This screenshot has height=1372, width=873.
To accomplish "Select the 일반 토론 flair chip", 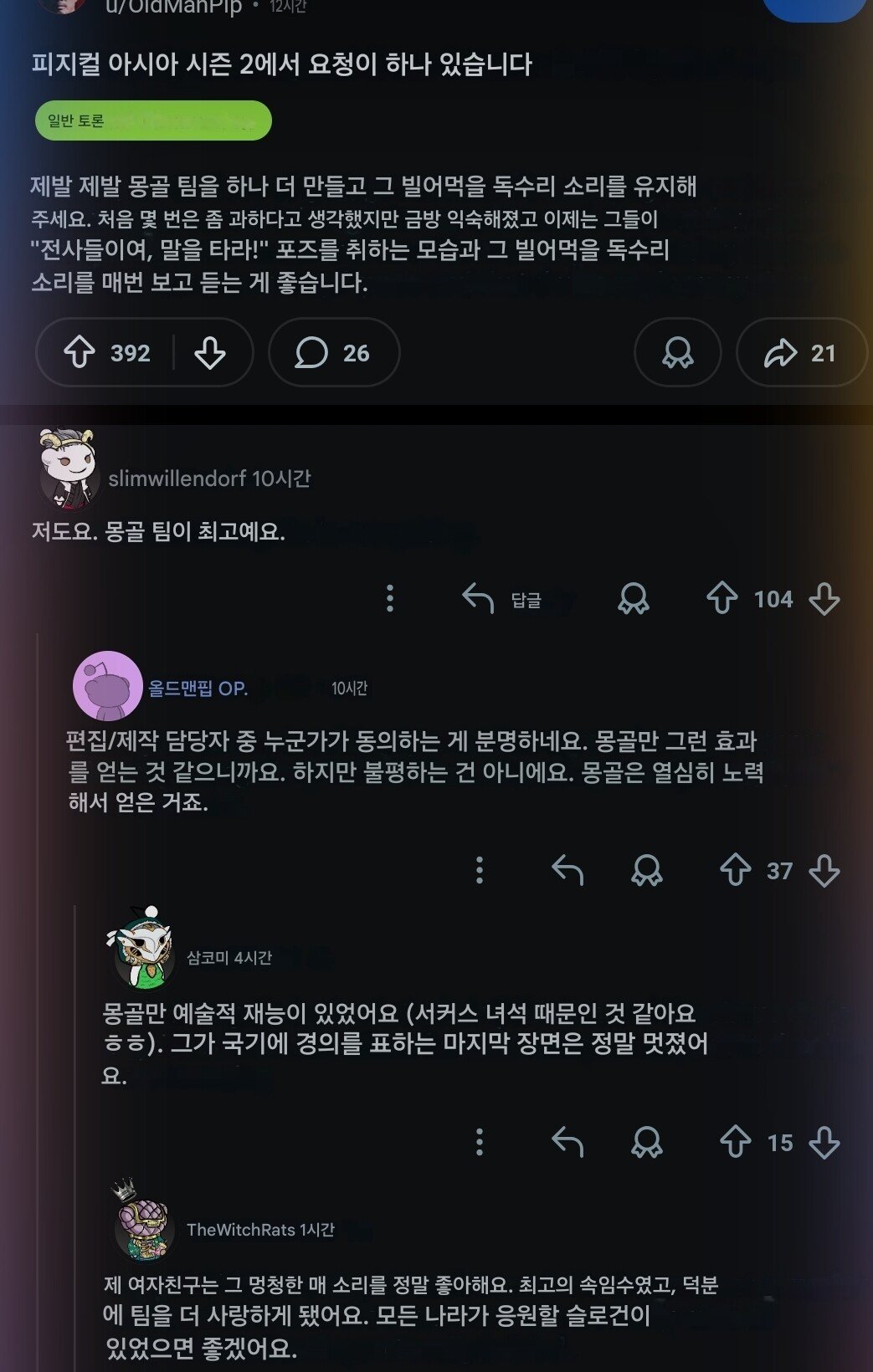I will coord(153,121).
